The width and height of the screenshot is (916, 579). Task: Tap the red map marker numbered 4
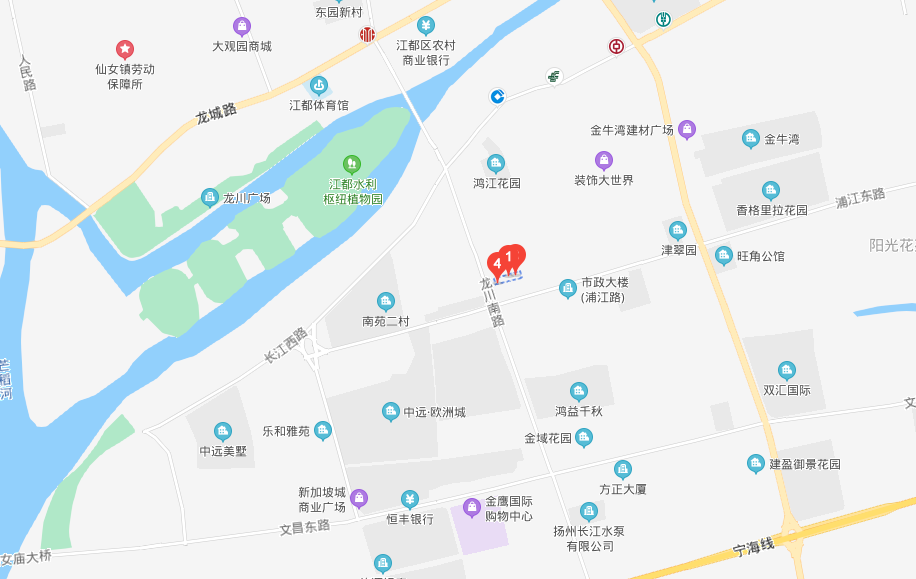(x=496, y=264)
